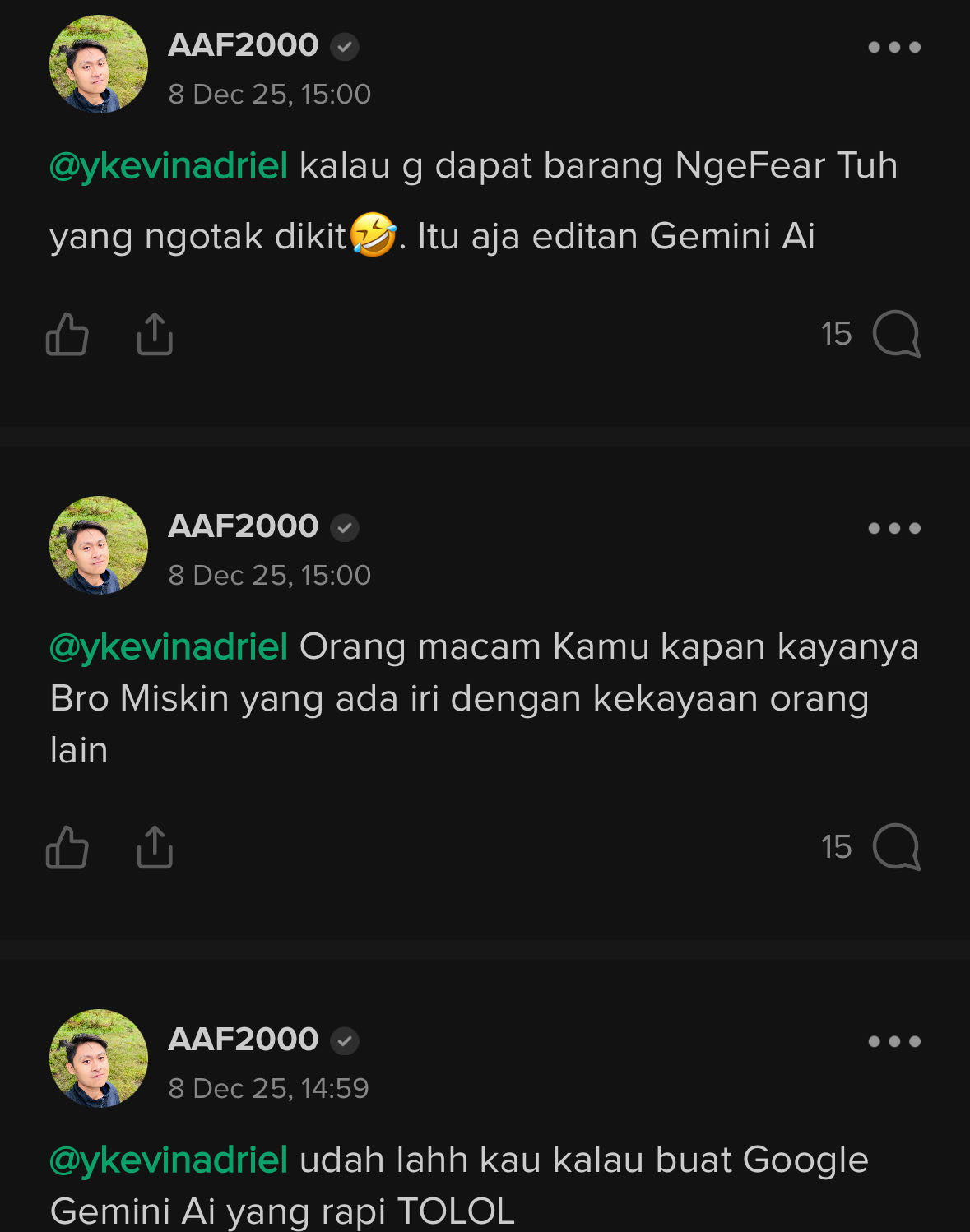This screenshot has width=970, height=1232.
Task: Click the '15' reply count on the second comment
Action: (835, 847)
